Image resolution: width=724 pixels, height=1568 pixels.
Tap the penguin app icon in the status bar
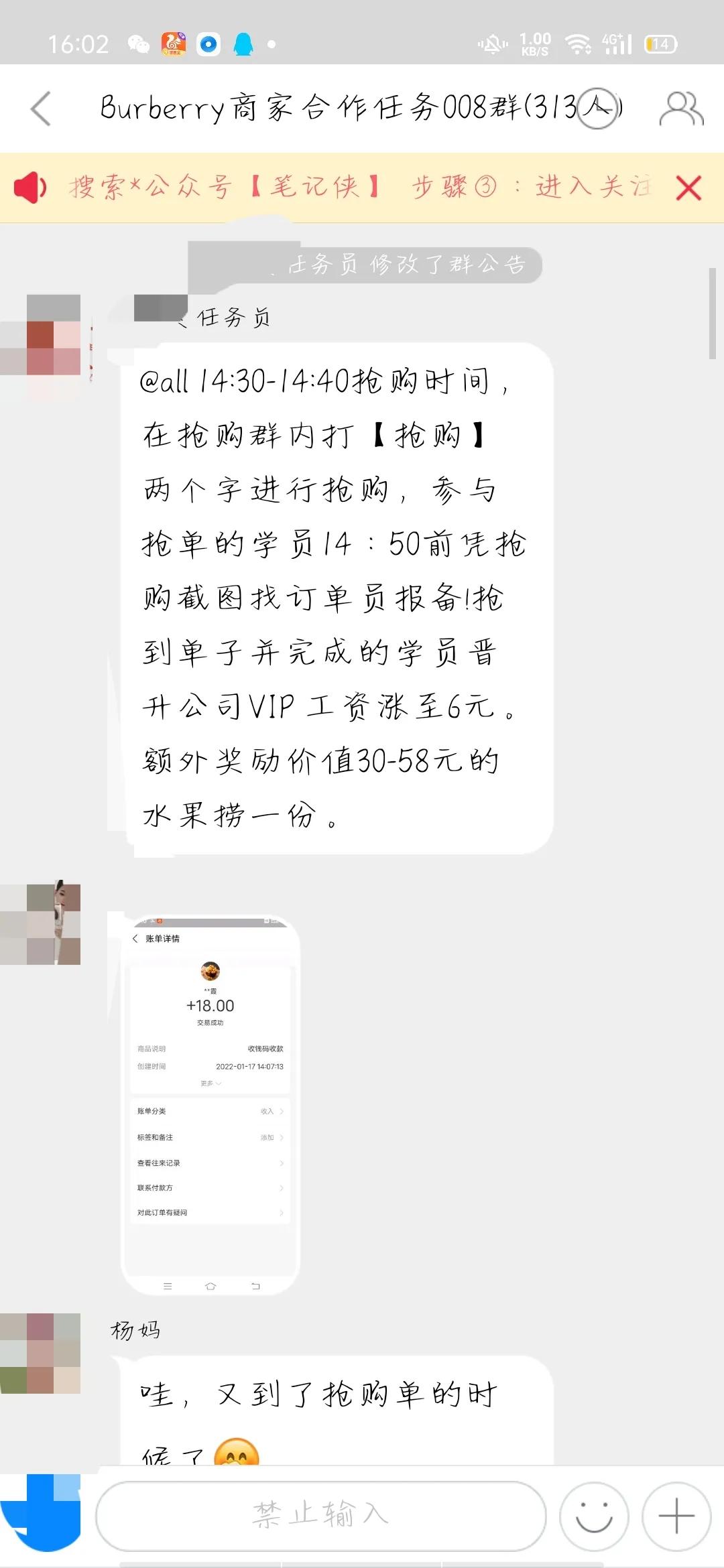[245, 44]
